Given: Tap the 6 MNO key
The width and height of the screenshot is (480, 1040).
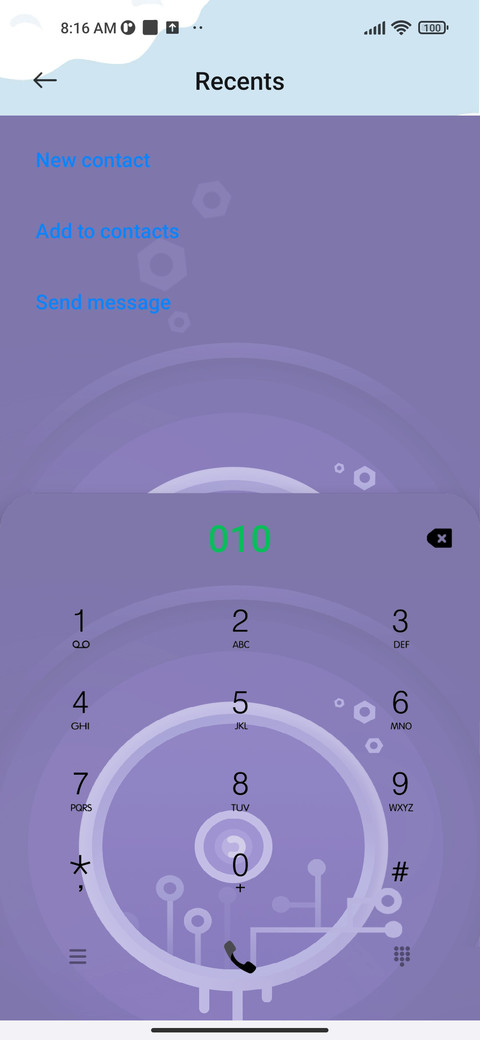Looking at the screenshot, I should [400, 710].
